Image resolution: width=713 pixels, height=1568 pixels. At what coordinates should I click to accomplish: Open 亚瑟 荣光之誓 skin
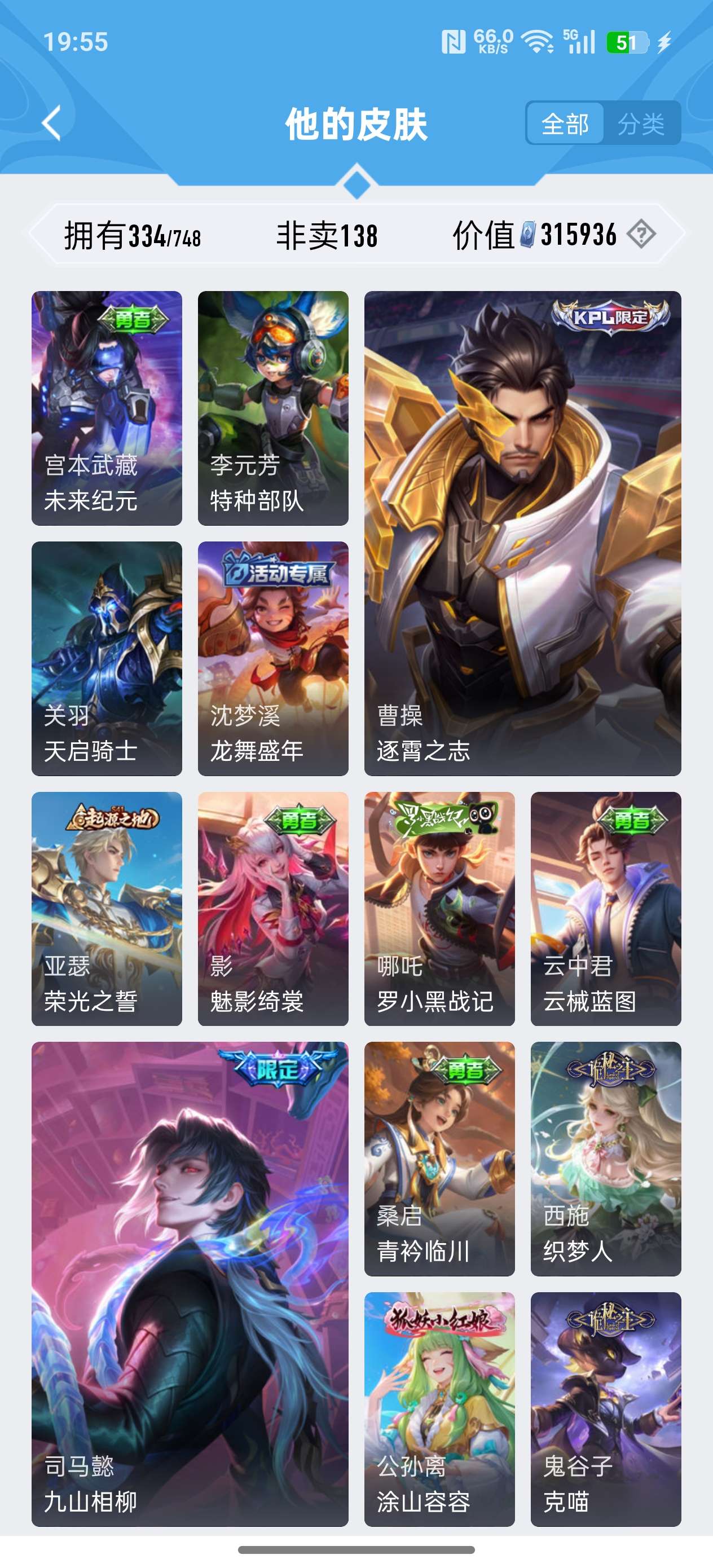point(107,908)
